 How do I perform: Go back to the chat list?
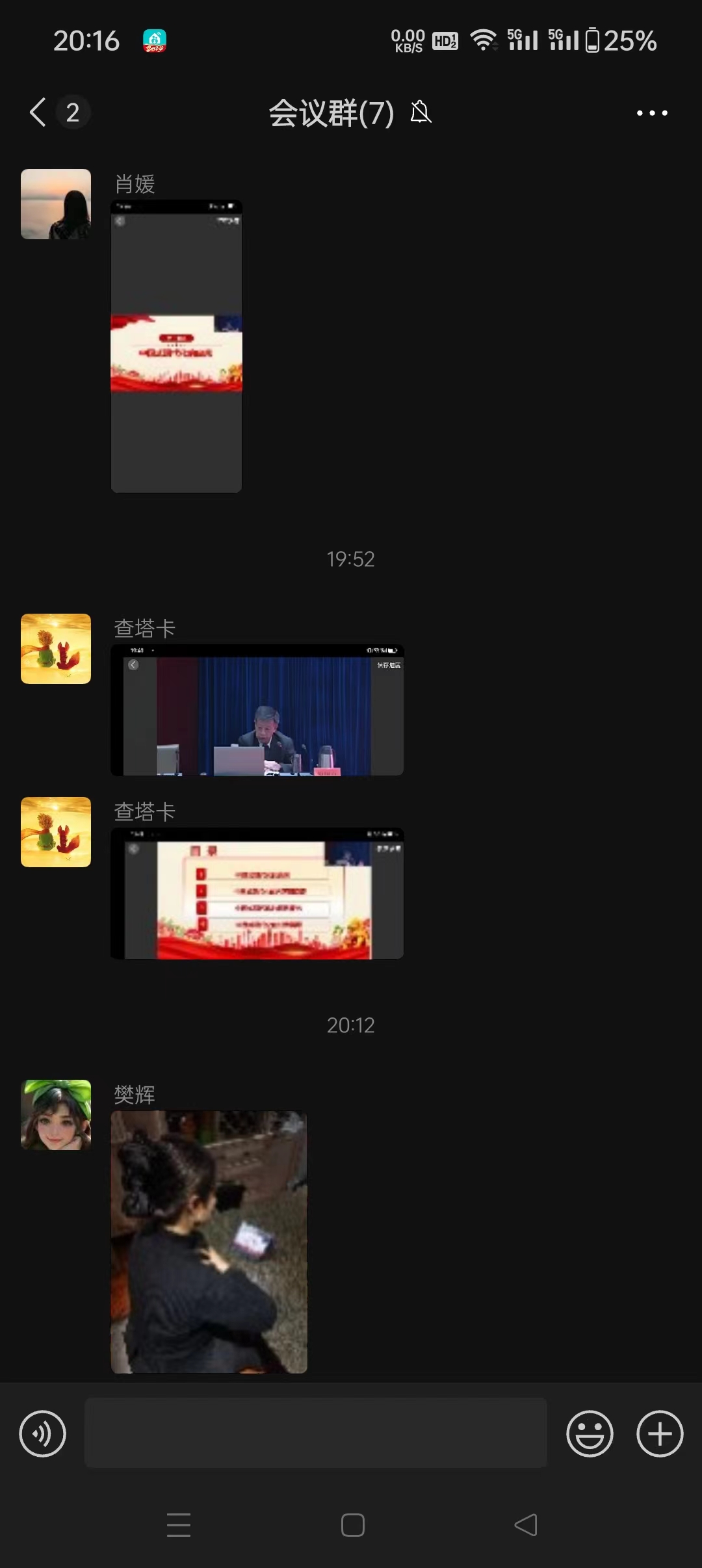coord(39,112)
